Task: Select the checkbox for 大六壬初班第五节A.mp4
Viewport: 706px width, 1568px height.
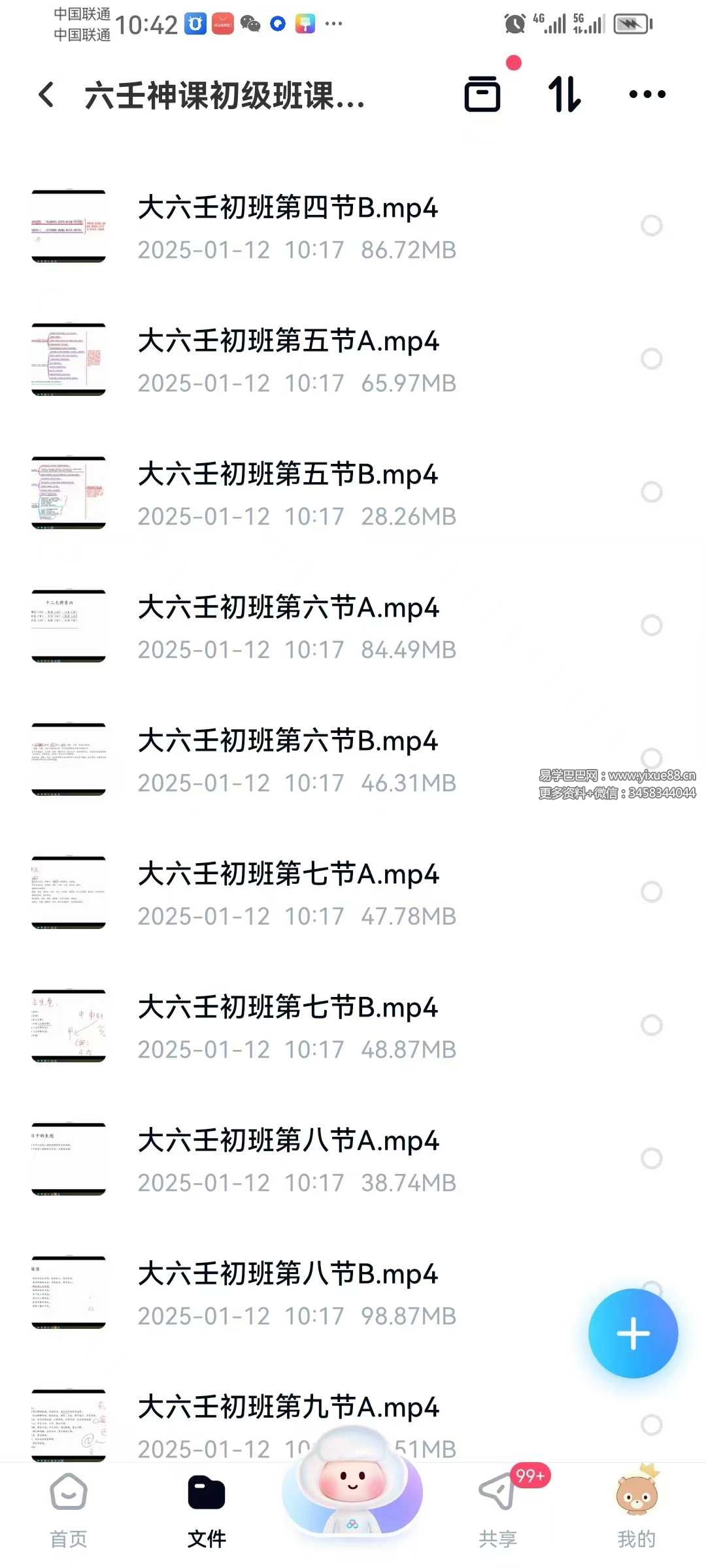Action: pos(651,359)
